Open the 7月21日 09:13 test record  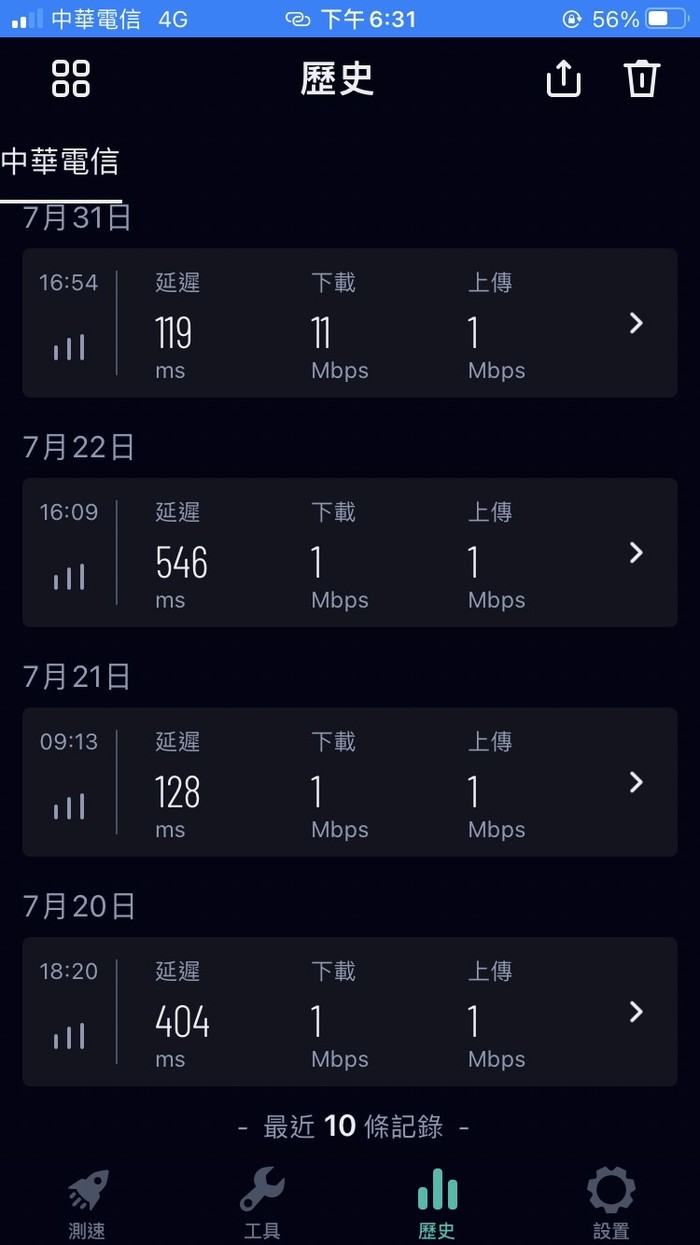[350, 782]
